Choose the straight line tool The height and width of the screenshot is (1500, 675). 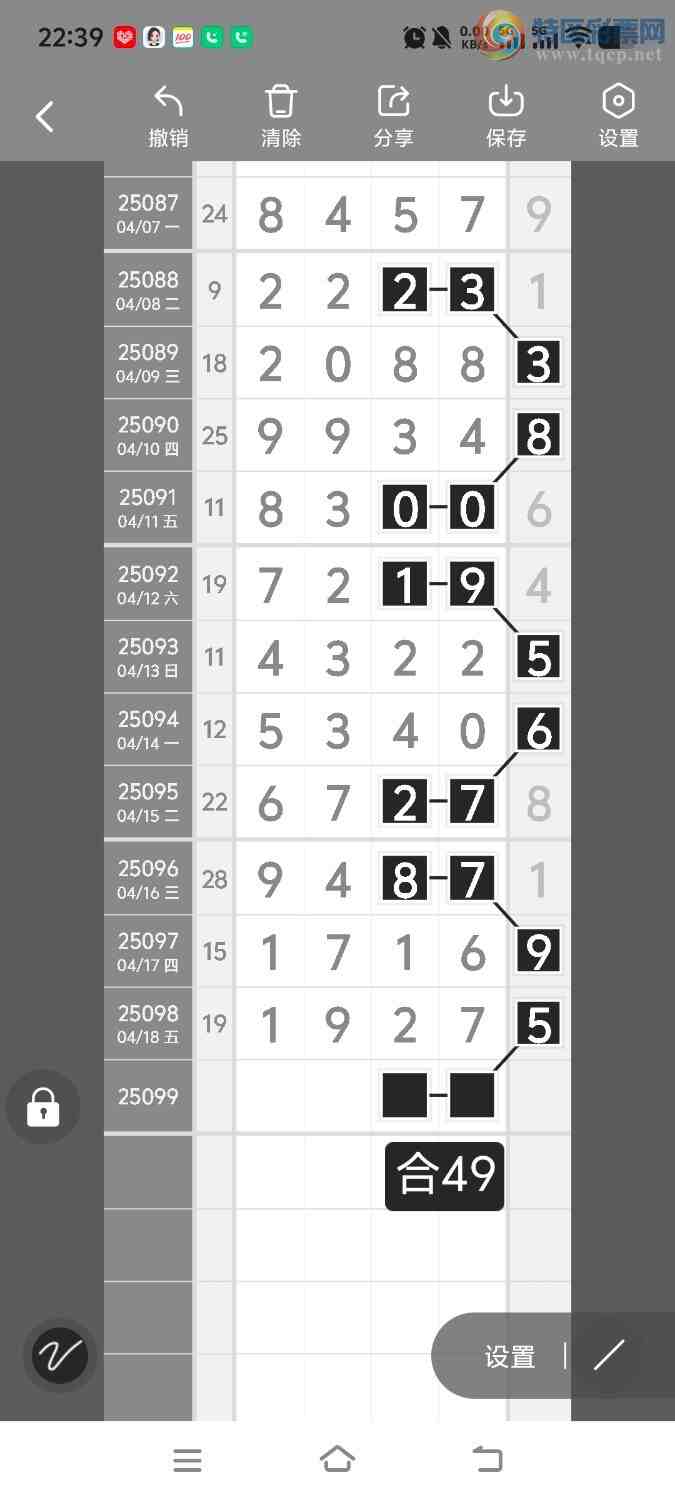click(608, 1356)
